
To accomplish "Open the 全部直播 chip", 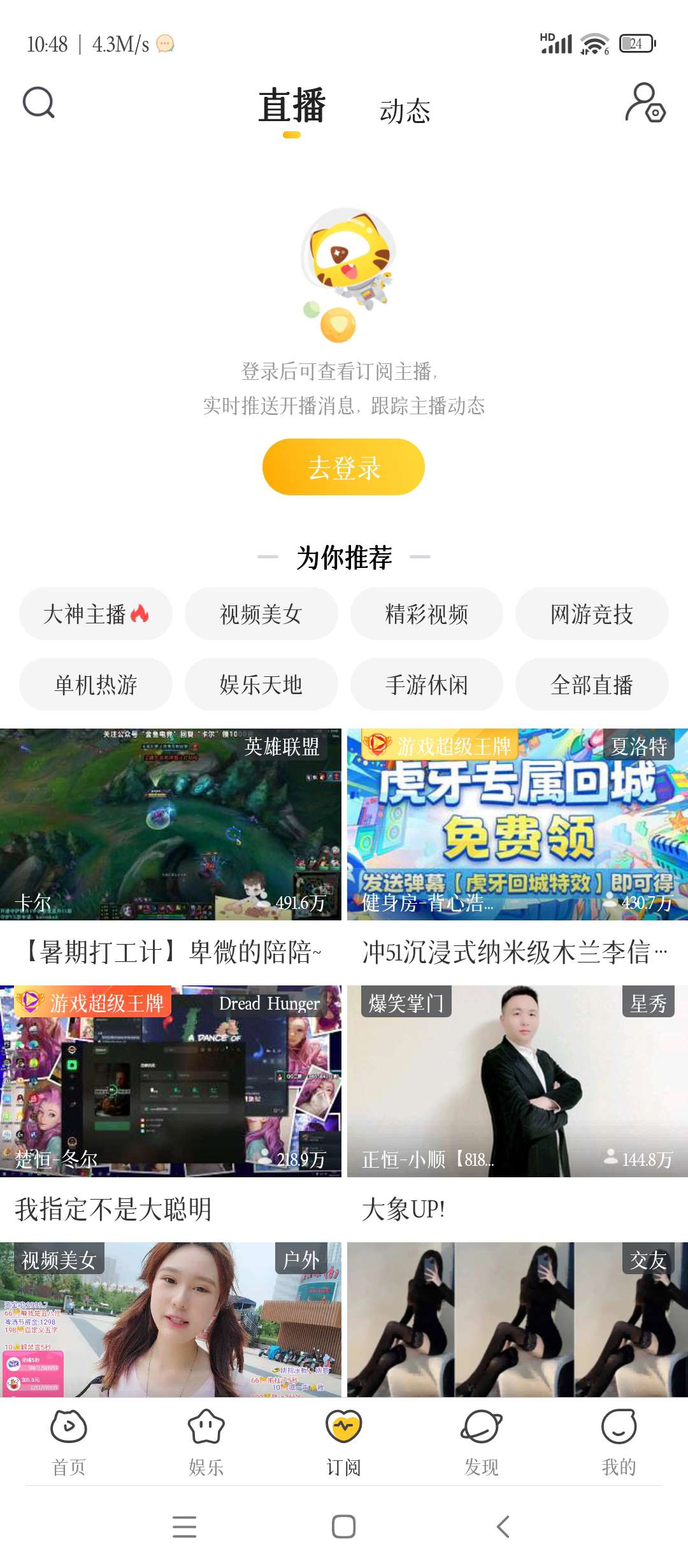I will tap(591, 685).
